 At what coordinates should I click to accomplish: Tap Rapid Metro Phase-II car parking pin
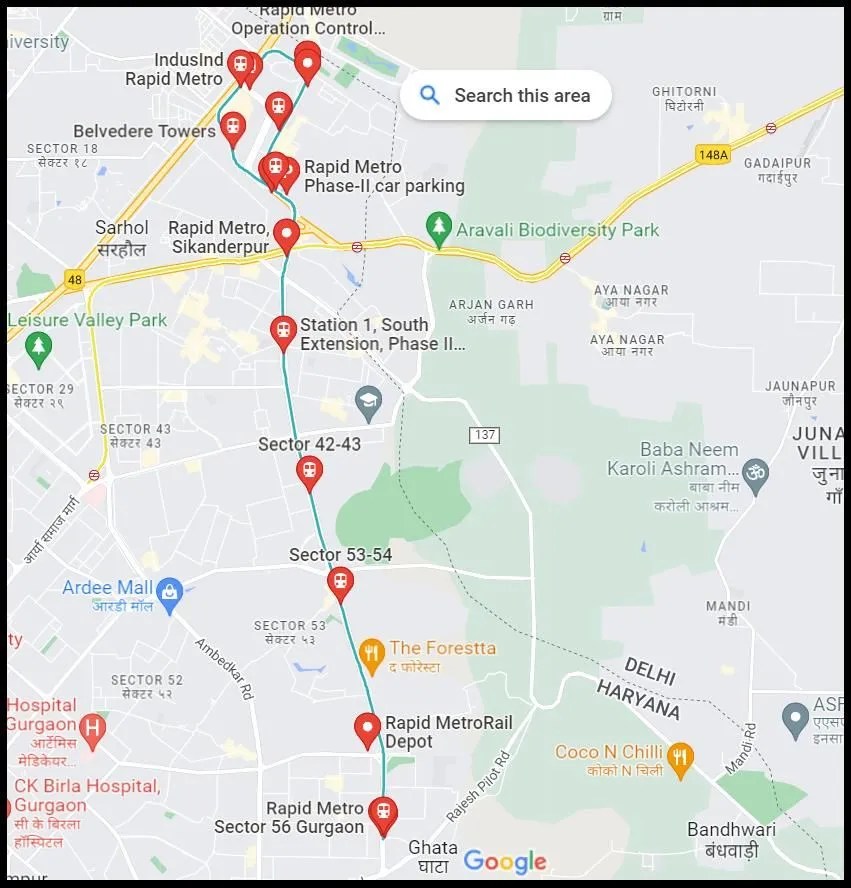(x=287, y=173)
